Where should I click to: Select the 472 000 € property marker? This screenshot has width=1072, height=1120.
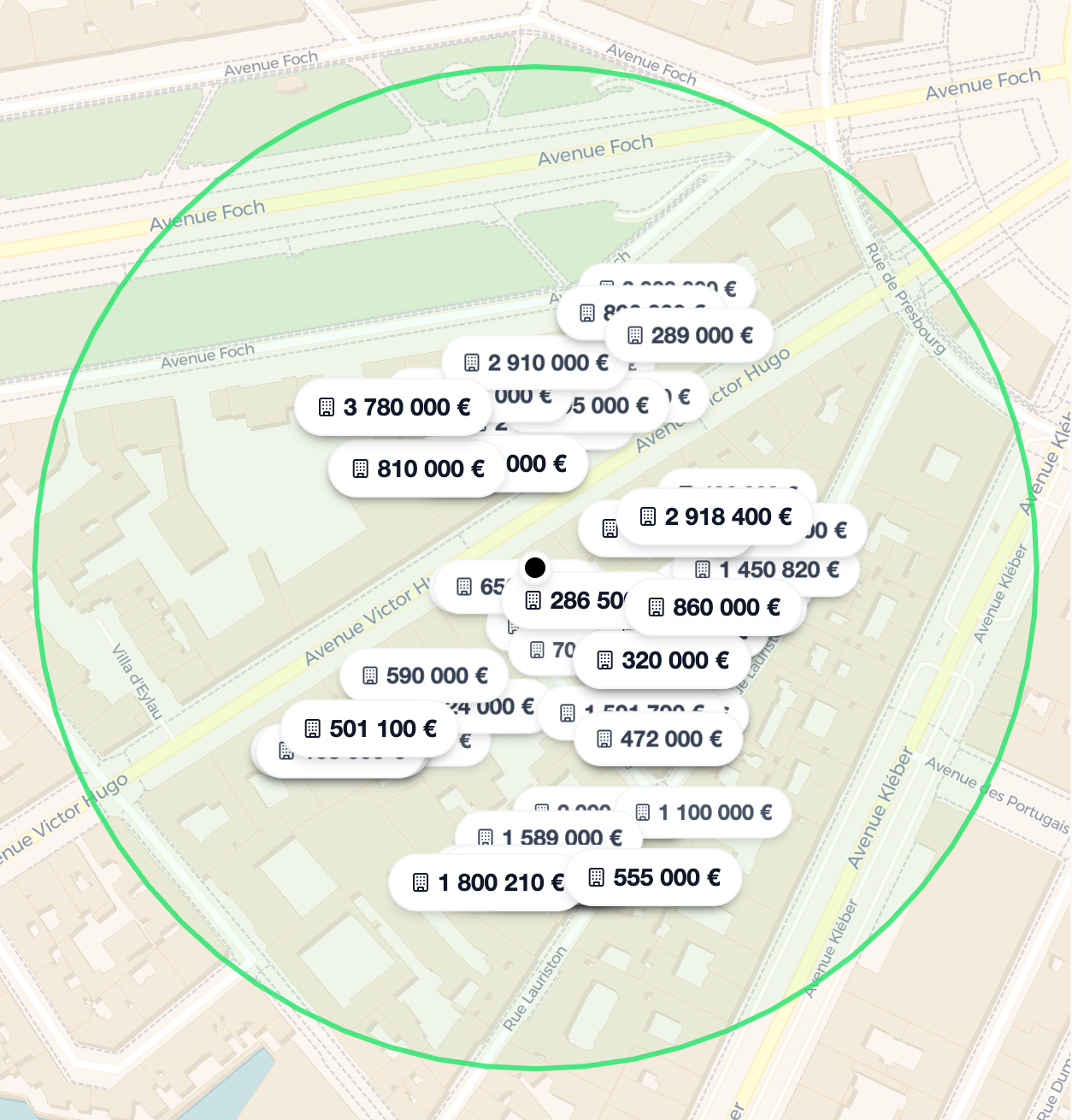click(659, 740)
